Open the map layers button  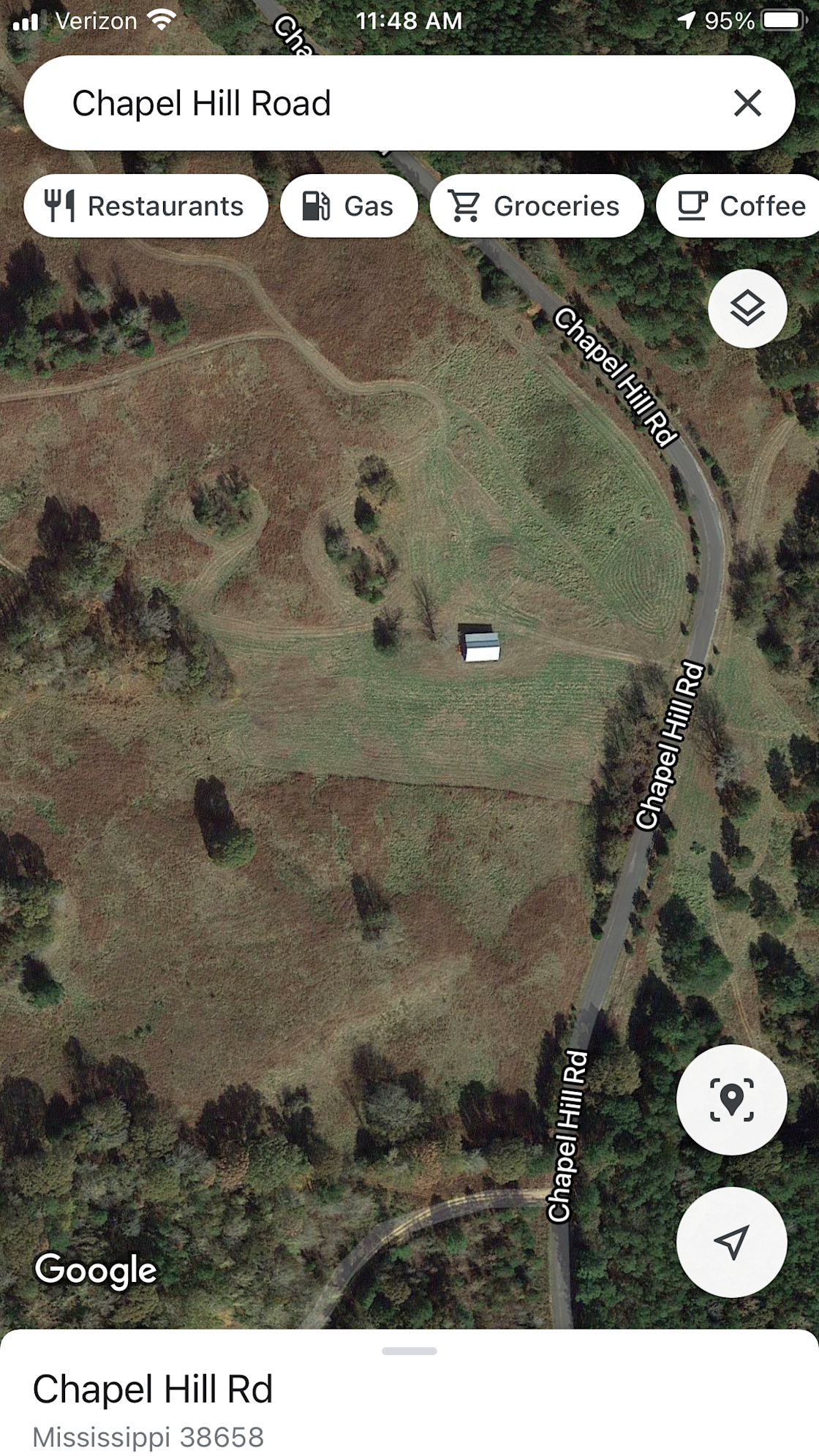747,309
